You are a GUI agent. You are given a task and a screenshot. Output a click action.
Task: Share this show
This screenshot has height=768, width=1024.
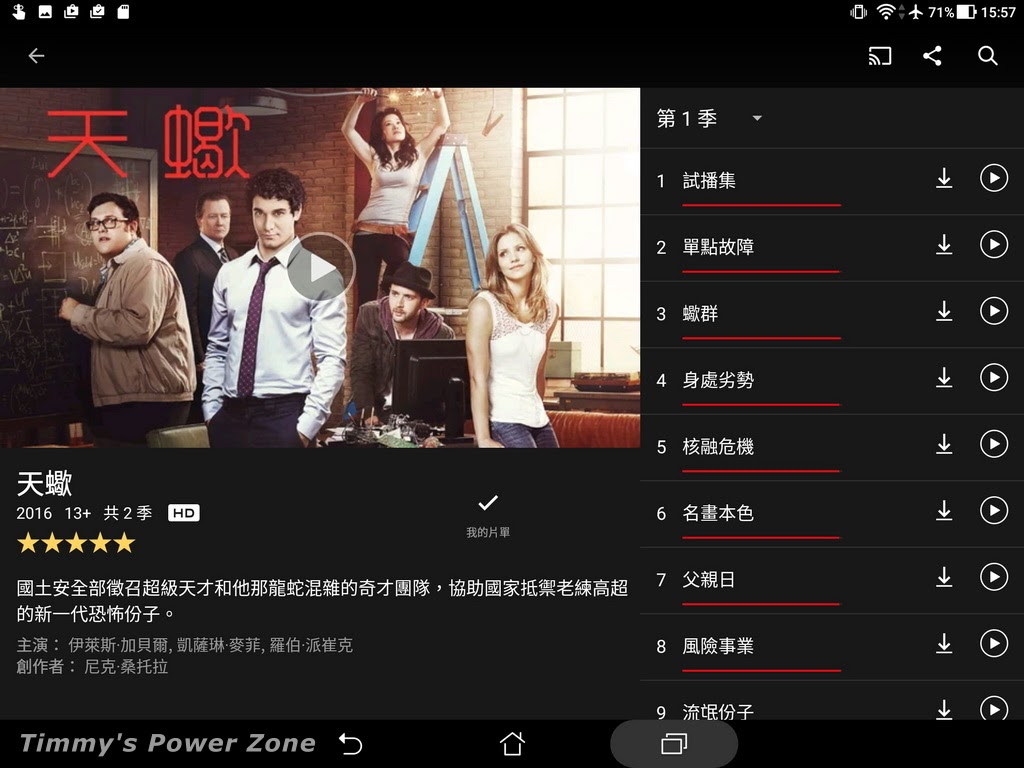click(932, 56)
